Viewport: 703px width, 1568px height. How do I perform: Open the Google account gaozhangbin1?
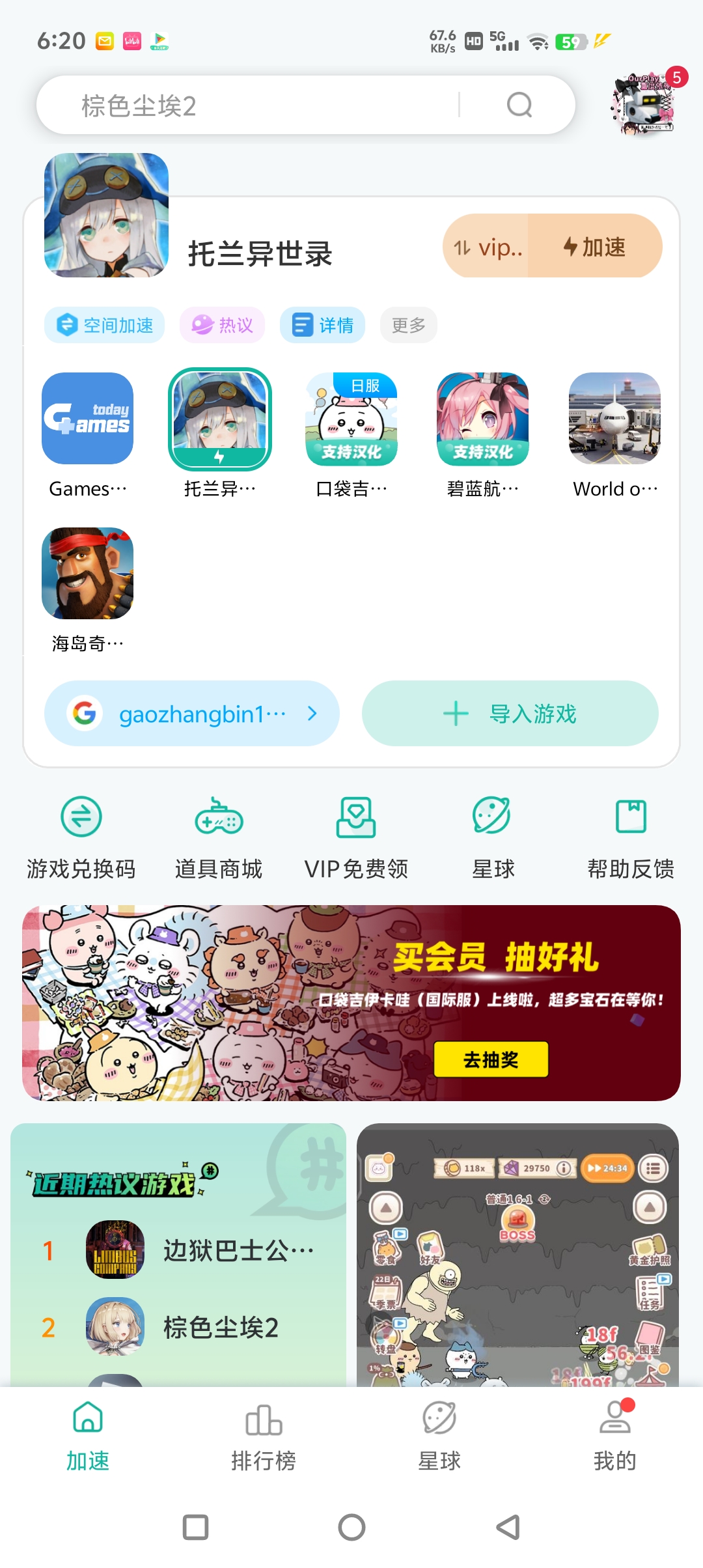[x=192, y=714]
